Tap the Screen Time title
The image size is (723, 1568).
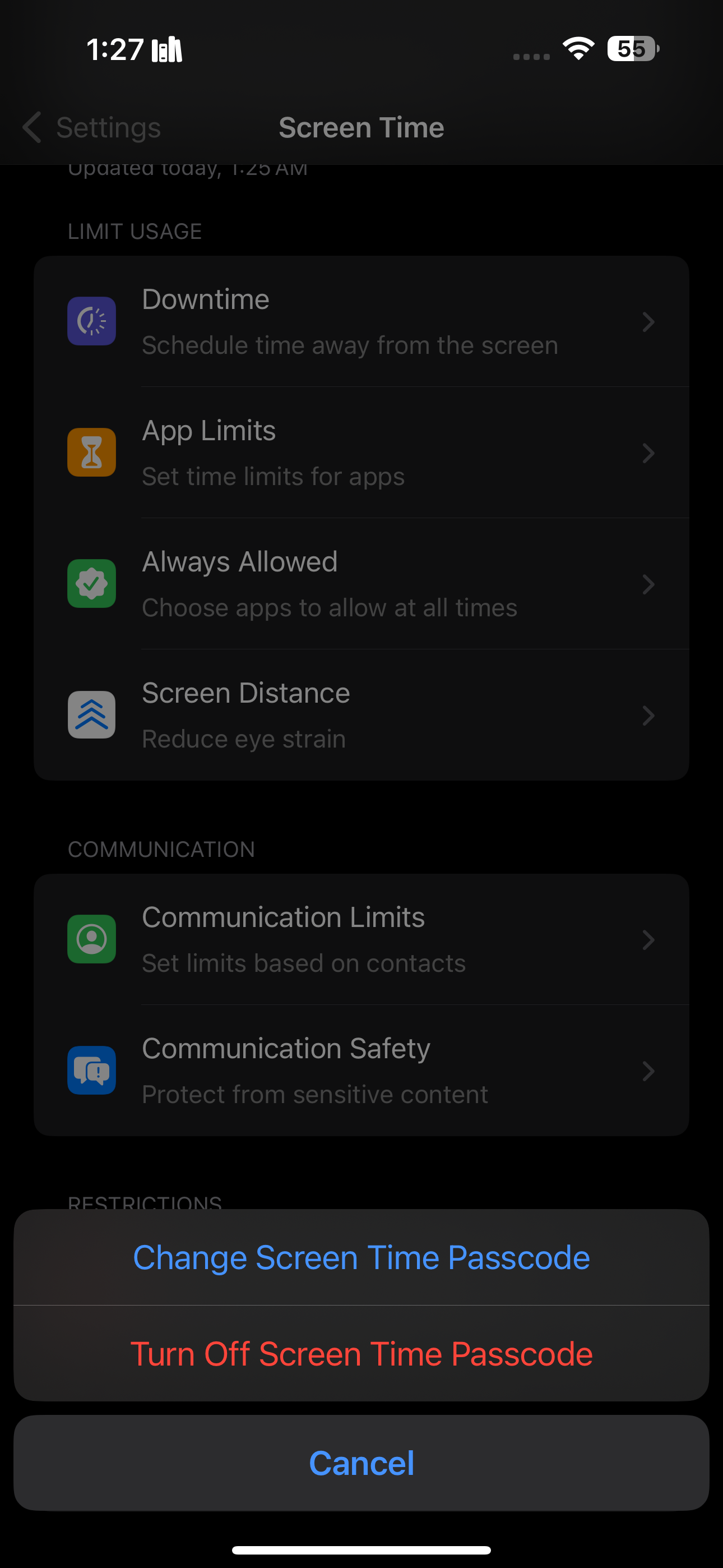361,128
